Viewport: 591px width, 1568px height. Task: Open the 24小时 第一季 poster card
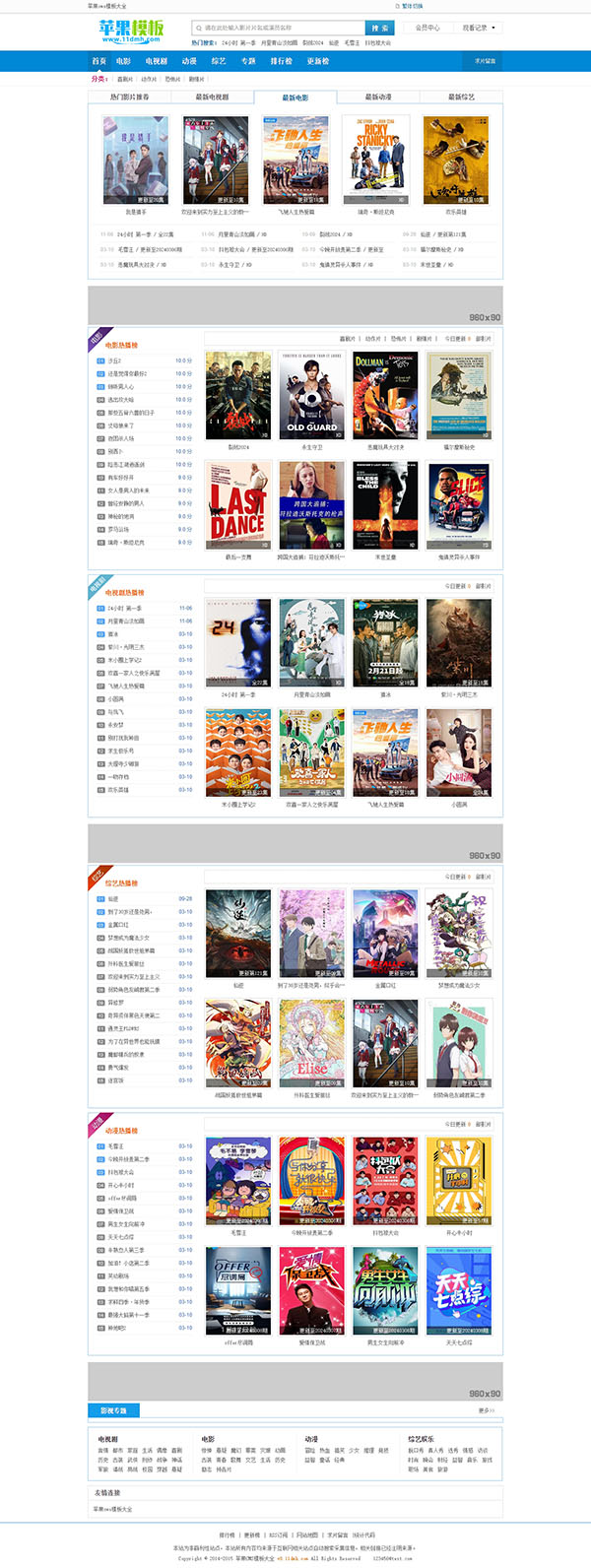tap(238, 642)
